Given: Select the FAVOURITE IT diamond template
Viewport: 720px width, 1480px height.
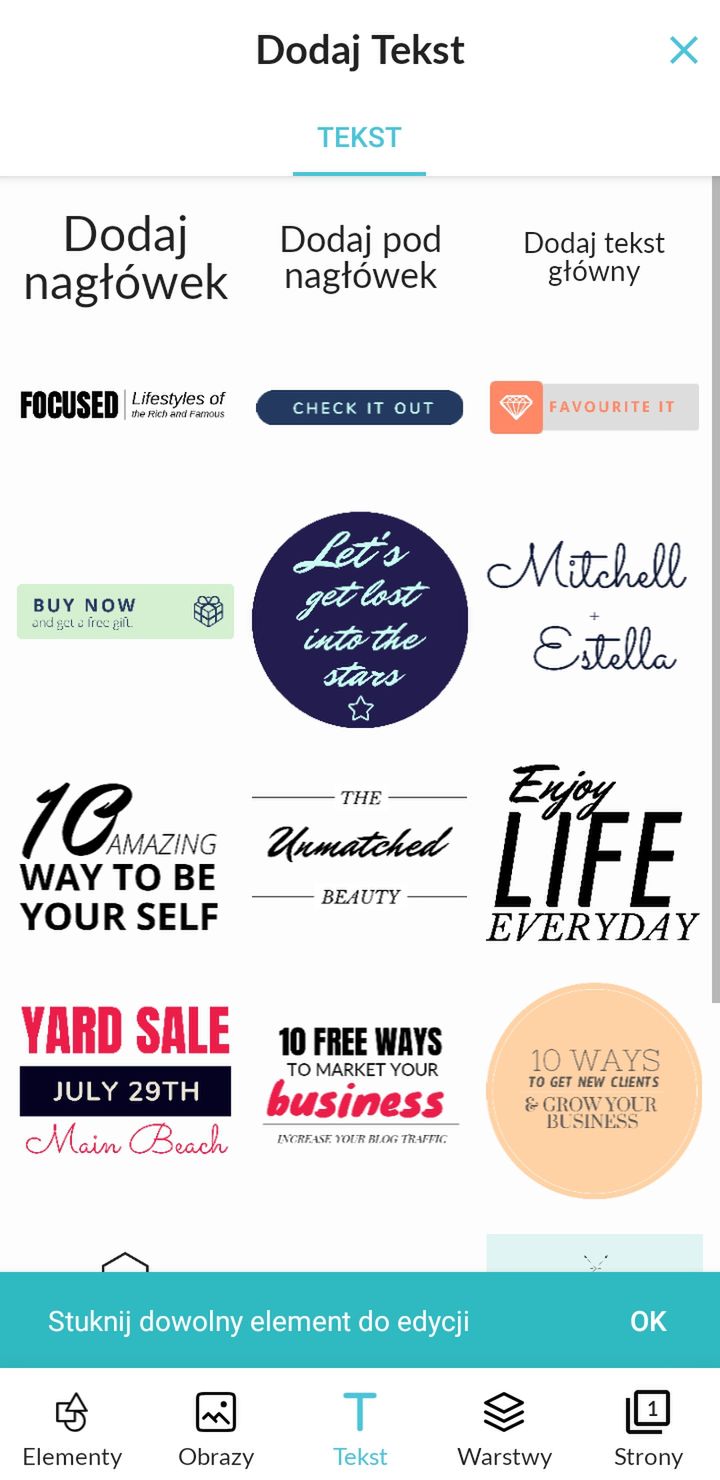Looking at the screenshot, I should [x=594, y=407].
